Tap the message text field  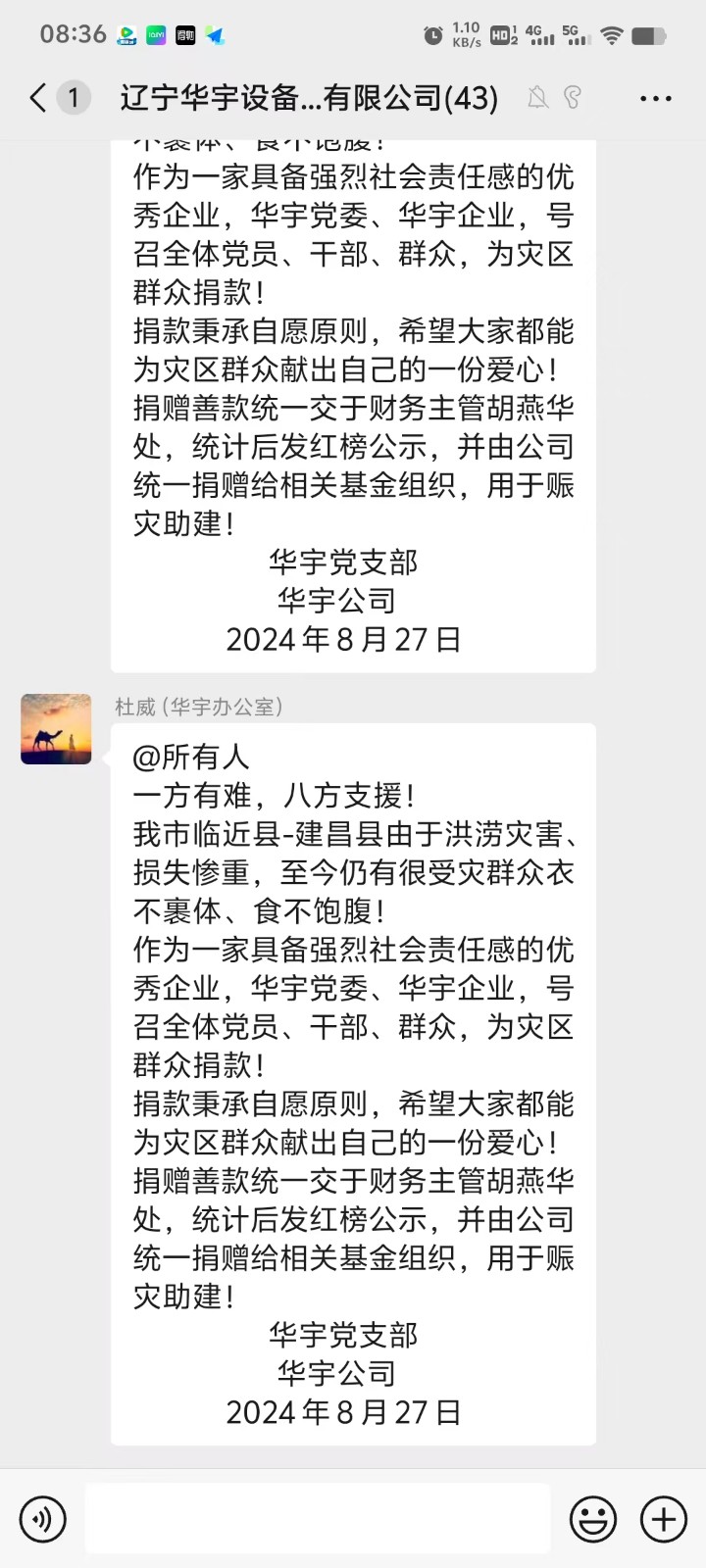point(317,1519)
